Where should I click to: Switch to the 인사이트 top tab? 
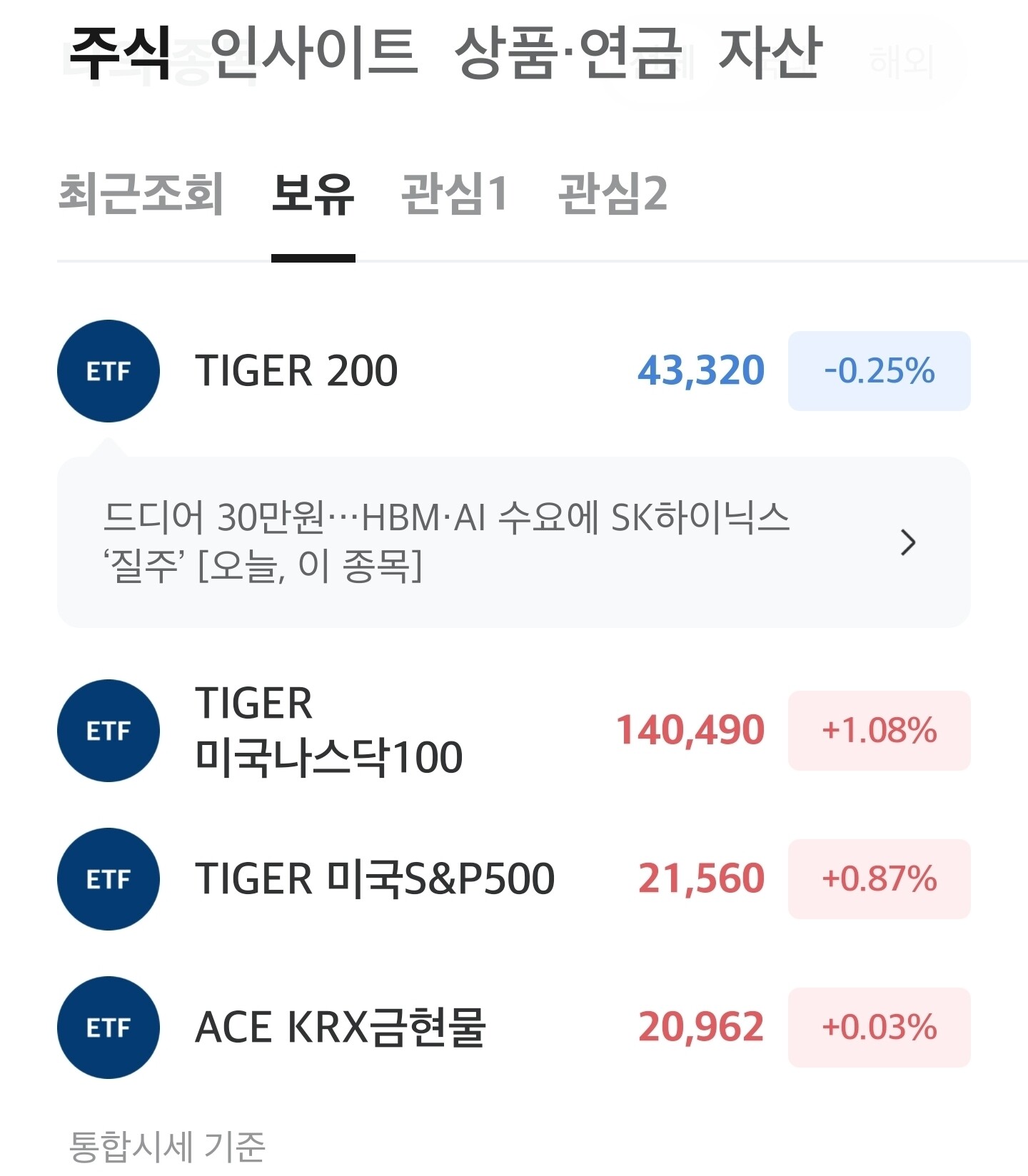tap(313, 52)
